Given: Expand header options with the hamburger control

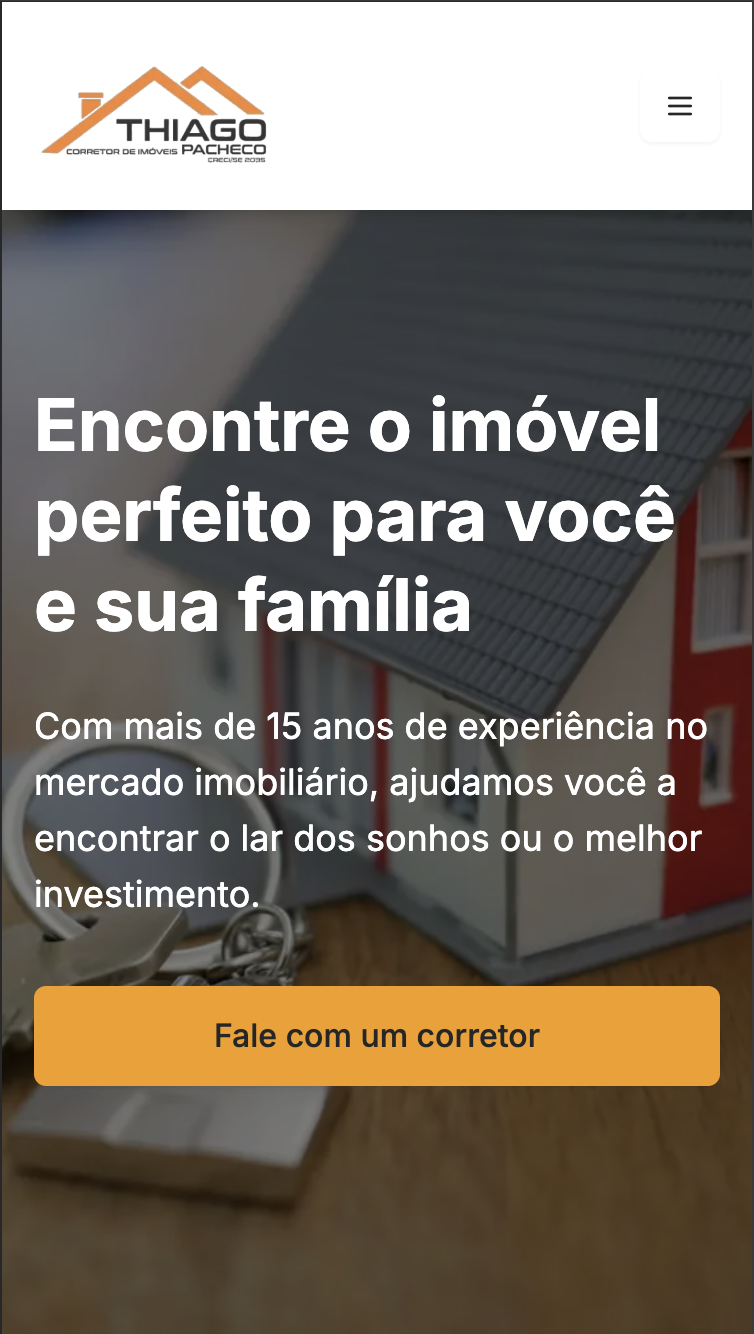Looking at the screenshot, I should pos(680,106).
